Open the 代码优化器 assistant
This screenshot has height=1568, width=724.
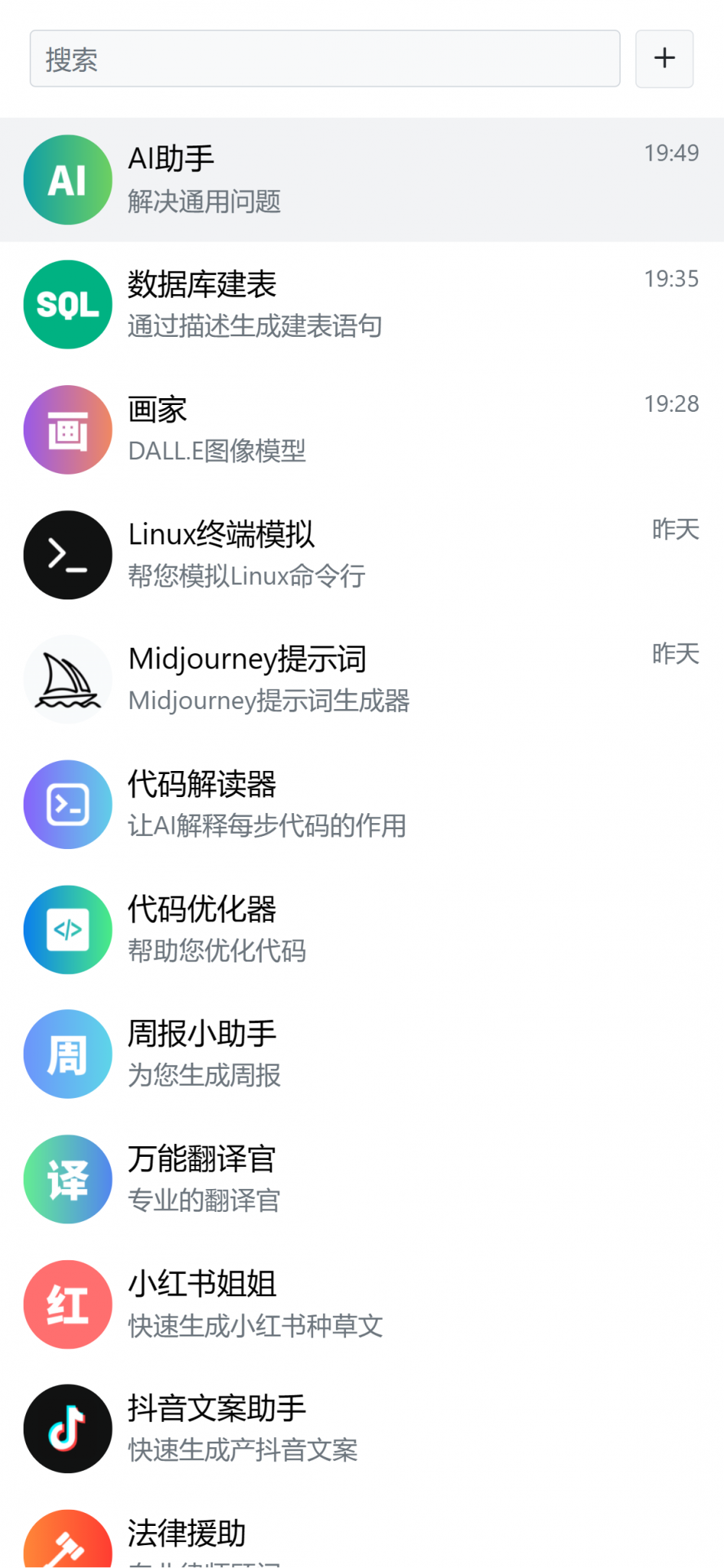(x=362, y=929)
